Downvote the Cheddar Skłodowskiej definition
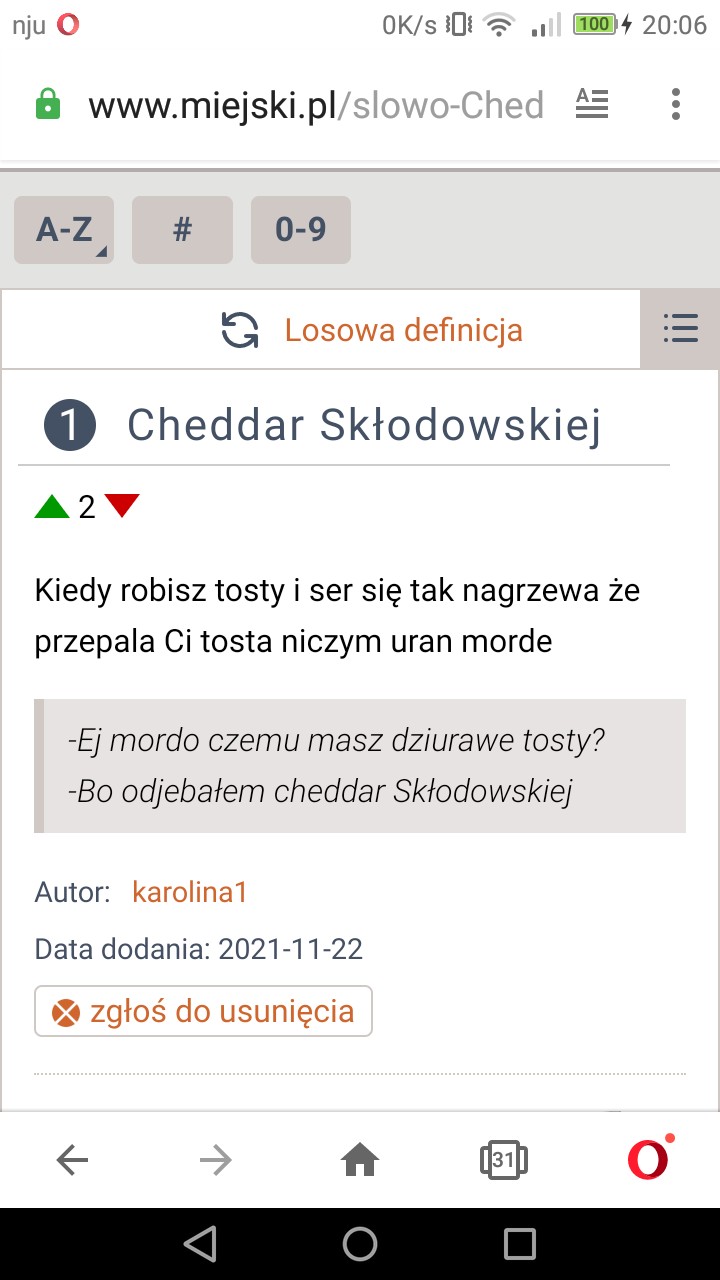 (x=122, y=507)
